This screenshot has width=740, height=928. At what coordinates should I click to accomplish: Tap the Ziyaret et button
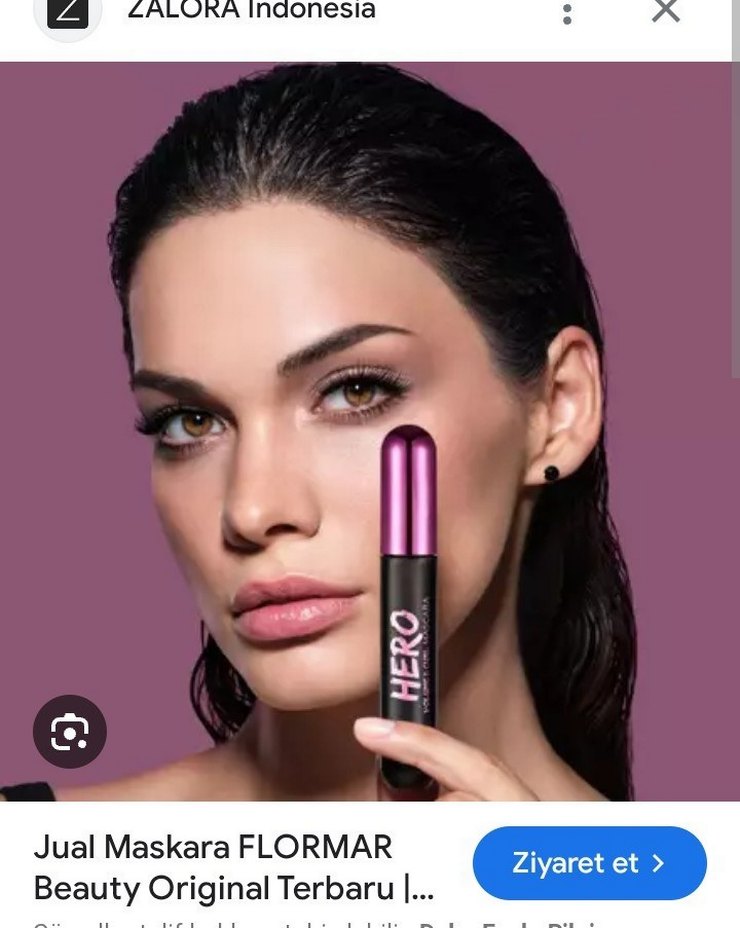tap(589, 863)
